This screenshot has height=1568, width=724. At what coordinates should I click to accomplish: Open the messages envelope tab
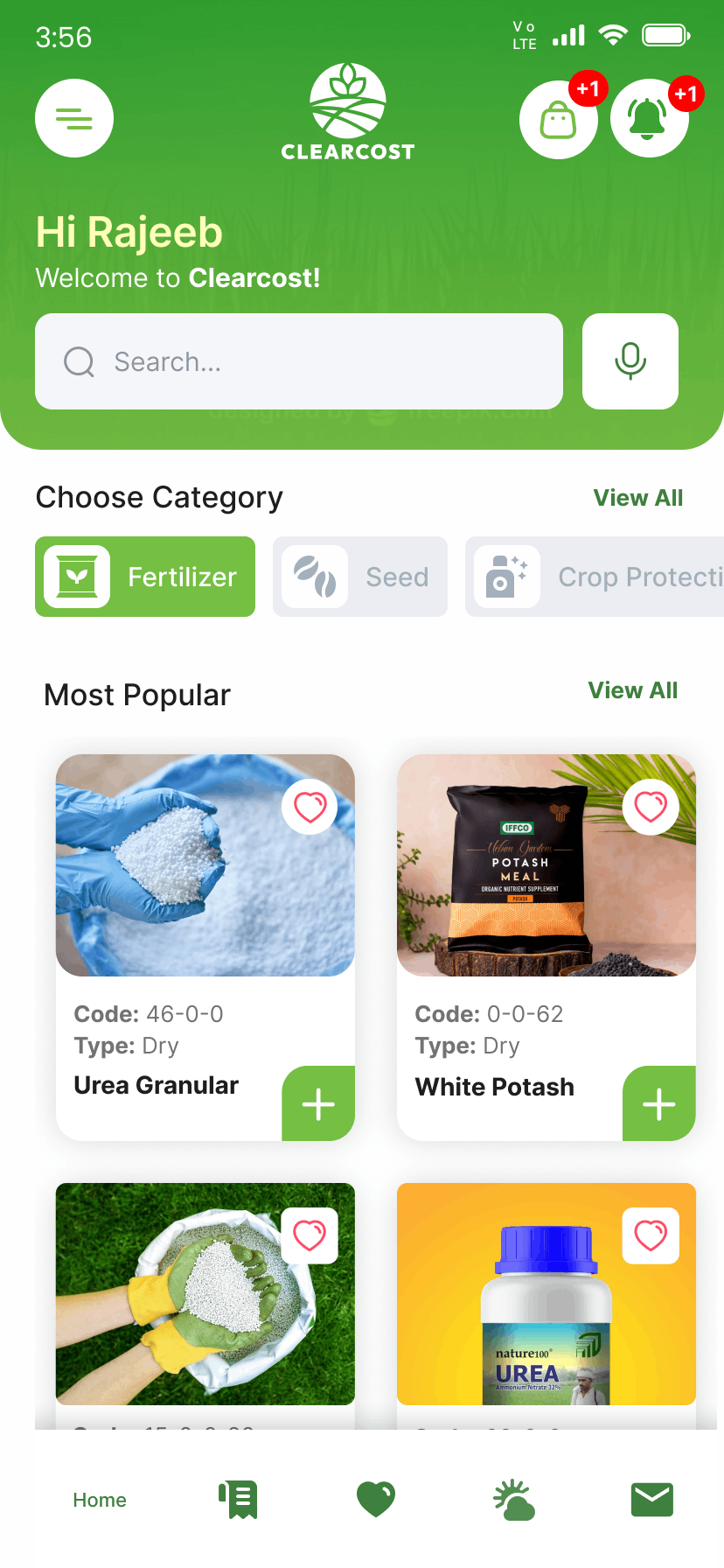652,1500
